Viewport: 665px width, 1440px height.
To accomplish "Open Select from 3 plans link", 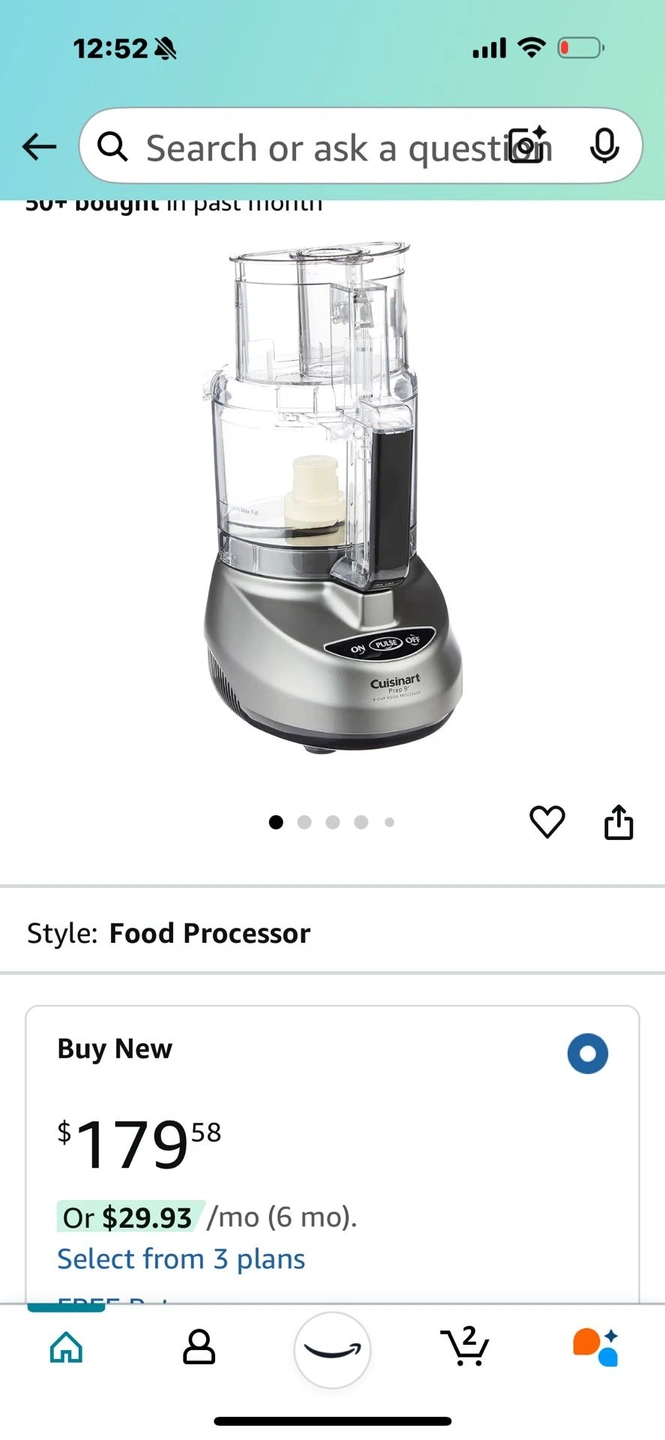I will click(181, 1259).
